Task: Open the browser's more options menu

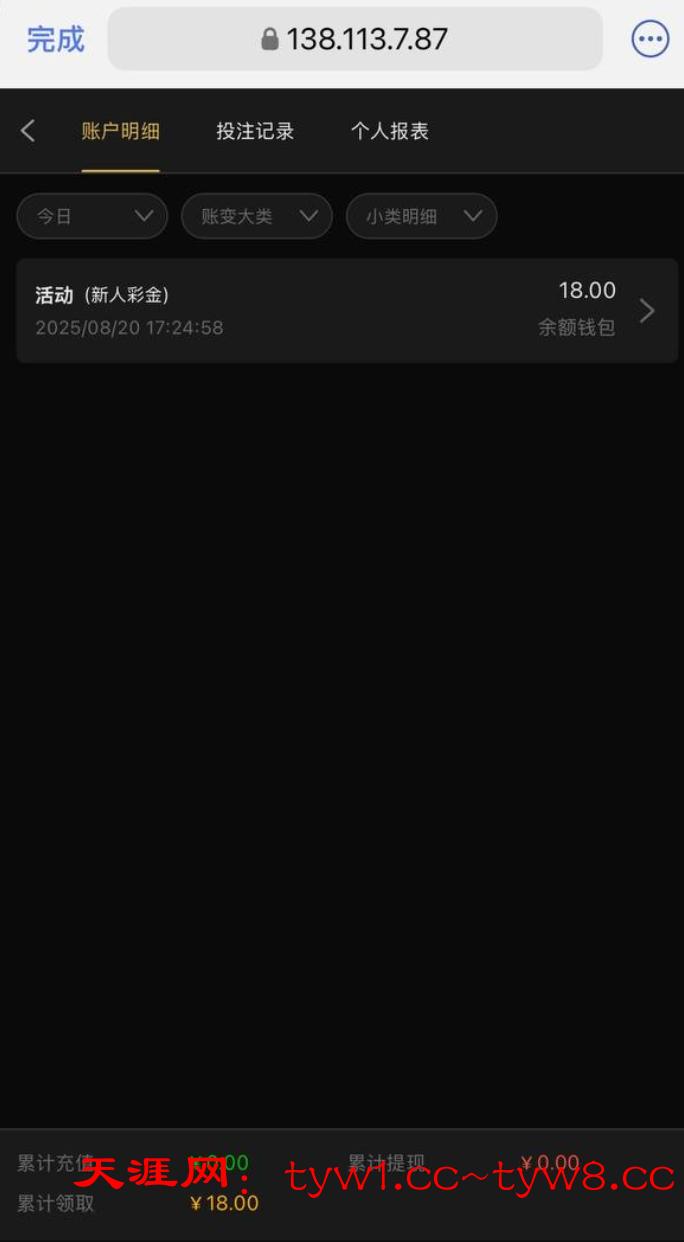Action: [x=650, y=40]
